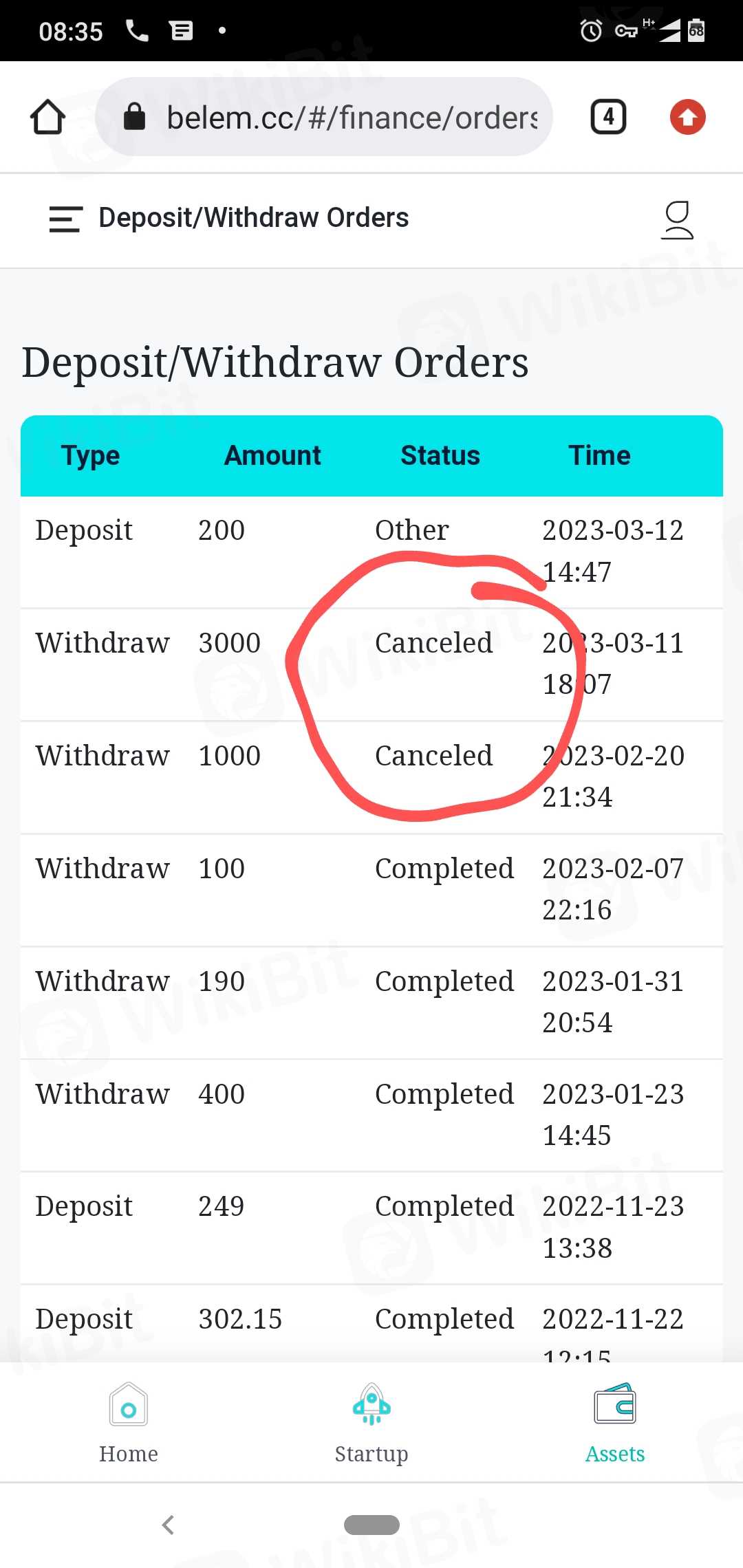Edit the belem.cc address bar

pos(351,118)
